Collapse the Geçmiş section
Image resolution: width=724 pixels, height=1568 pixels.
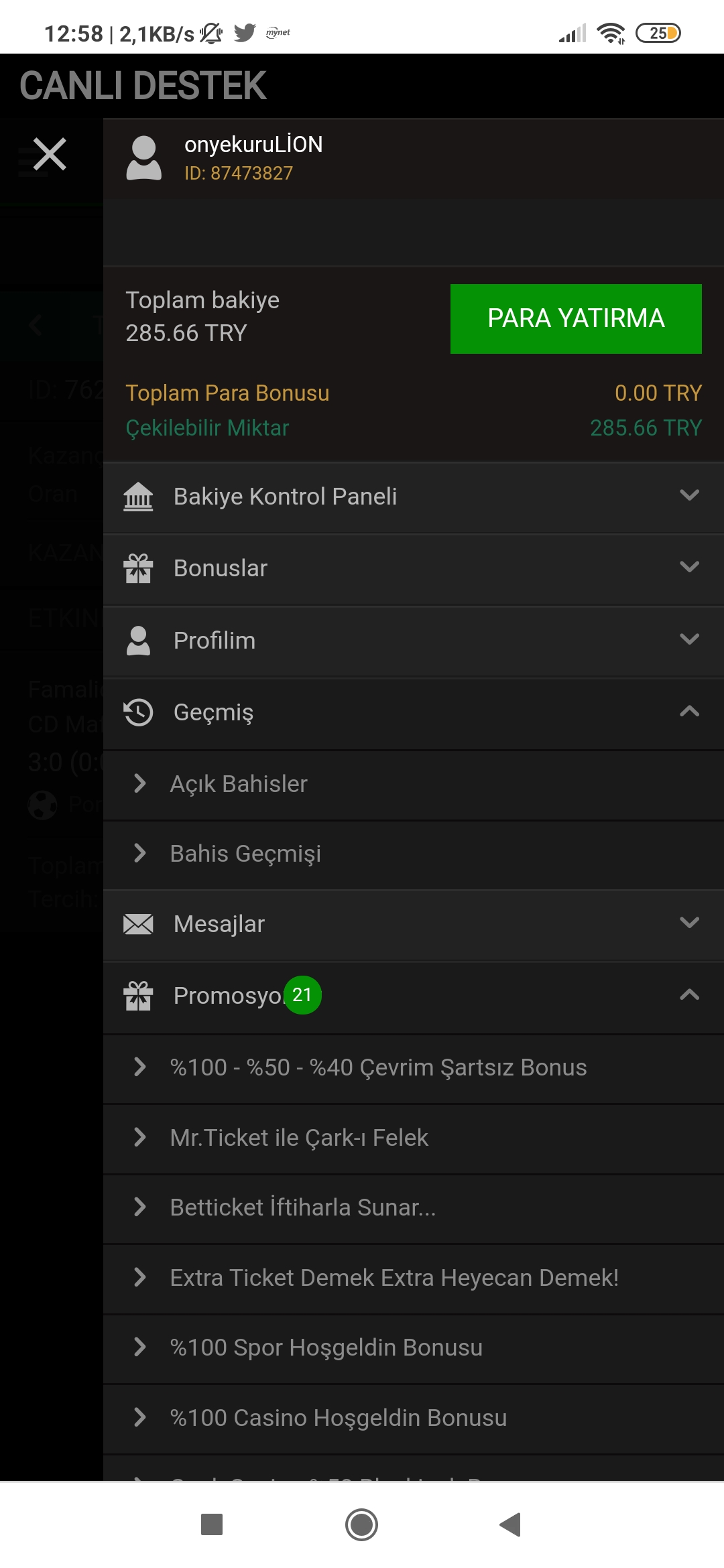coord(414,712)
